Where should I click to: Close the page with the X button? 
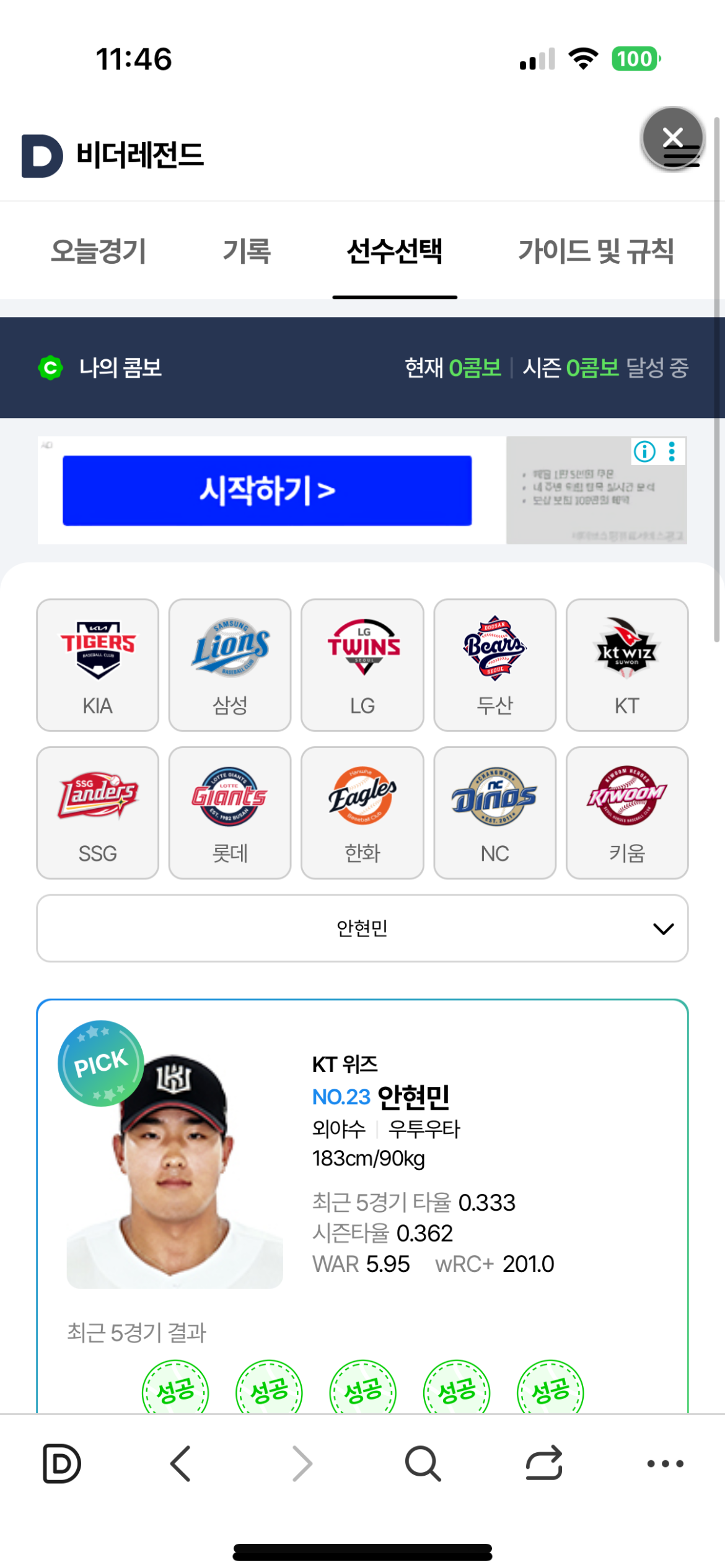click(x=673, y=138)
